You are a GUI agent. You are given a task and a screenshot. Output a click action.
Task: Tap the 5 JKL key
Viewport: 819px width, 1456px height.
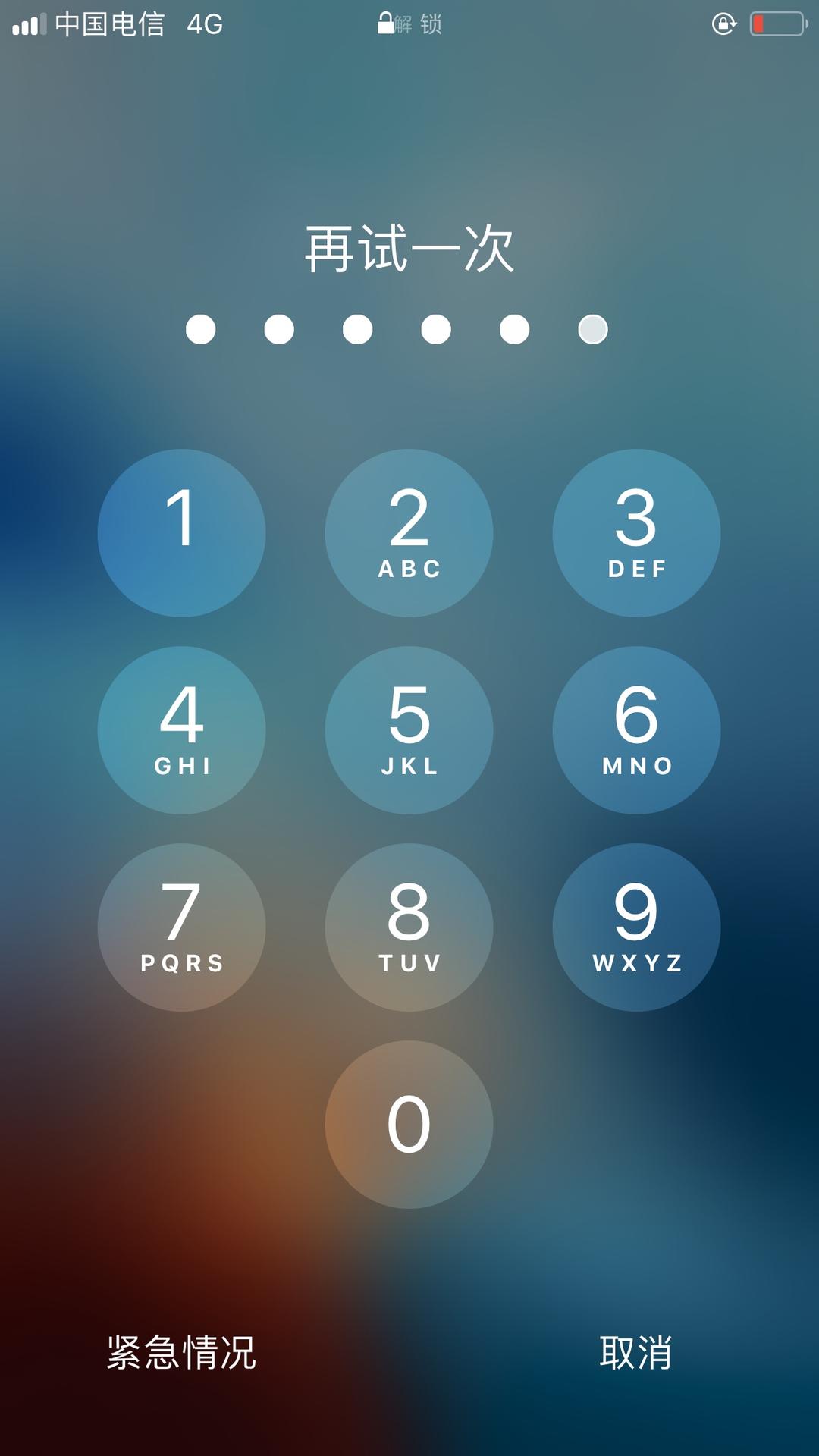[x=409, y=730]
